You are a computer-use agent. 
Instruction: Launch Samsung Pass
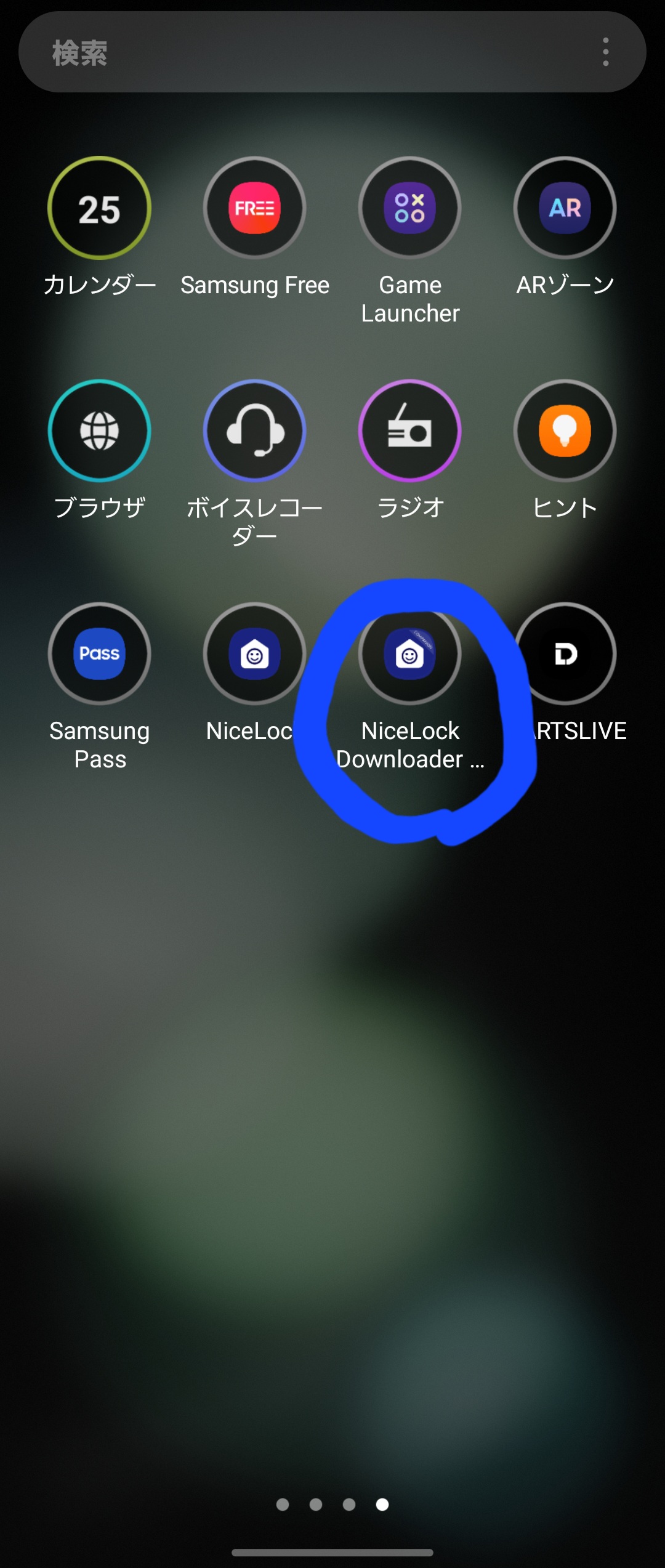pos(100,654)
